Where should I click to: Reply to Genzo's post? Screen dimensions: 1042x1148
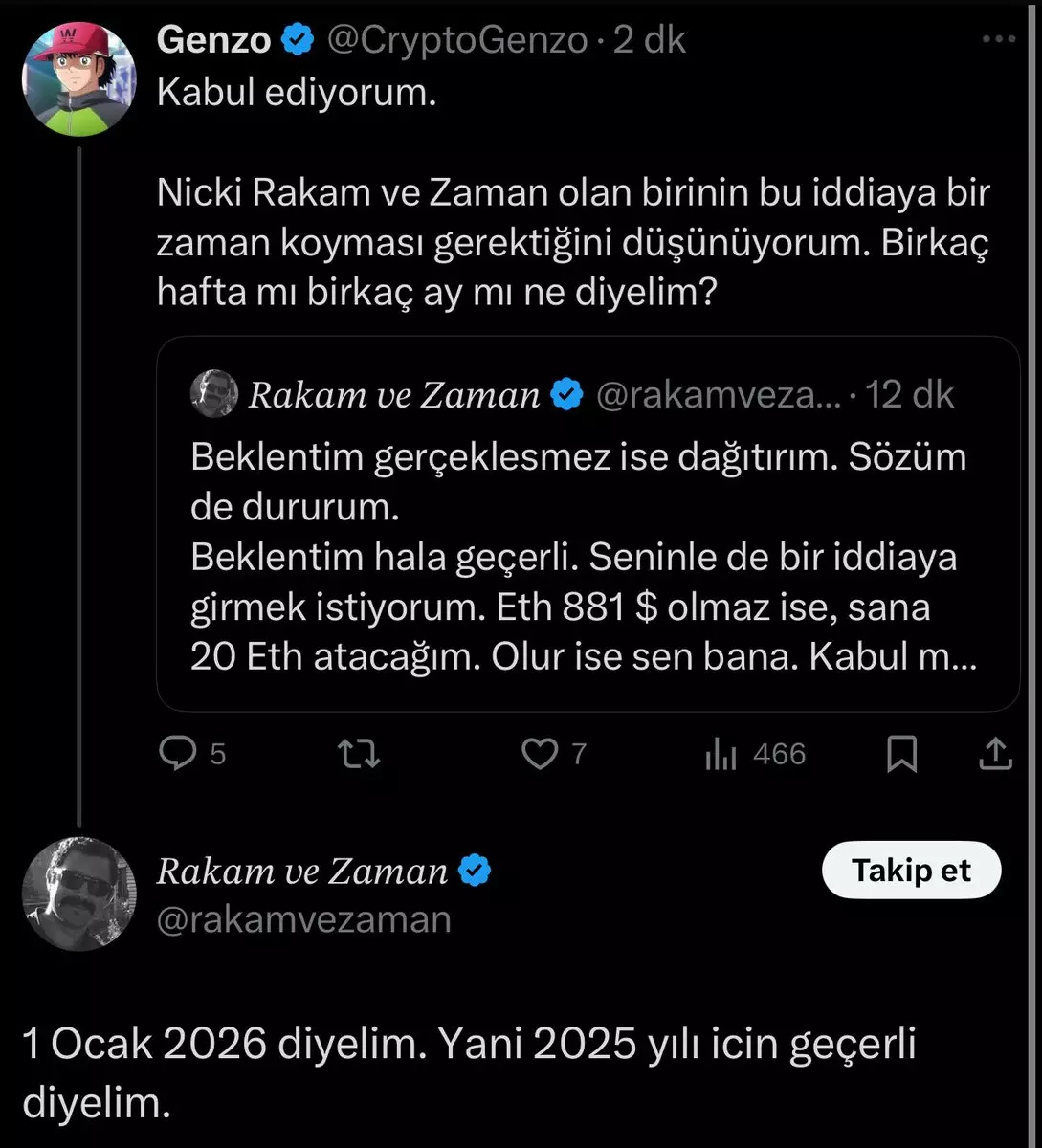(x=177, y=755)
